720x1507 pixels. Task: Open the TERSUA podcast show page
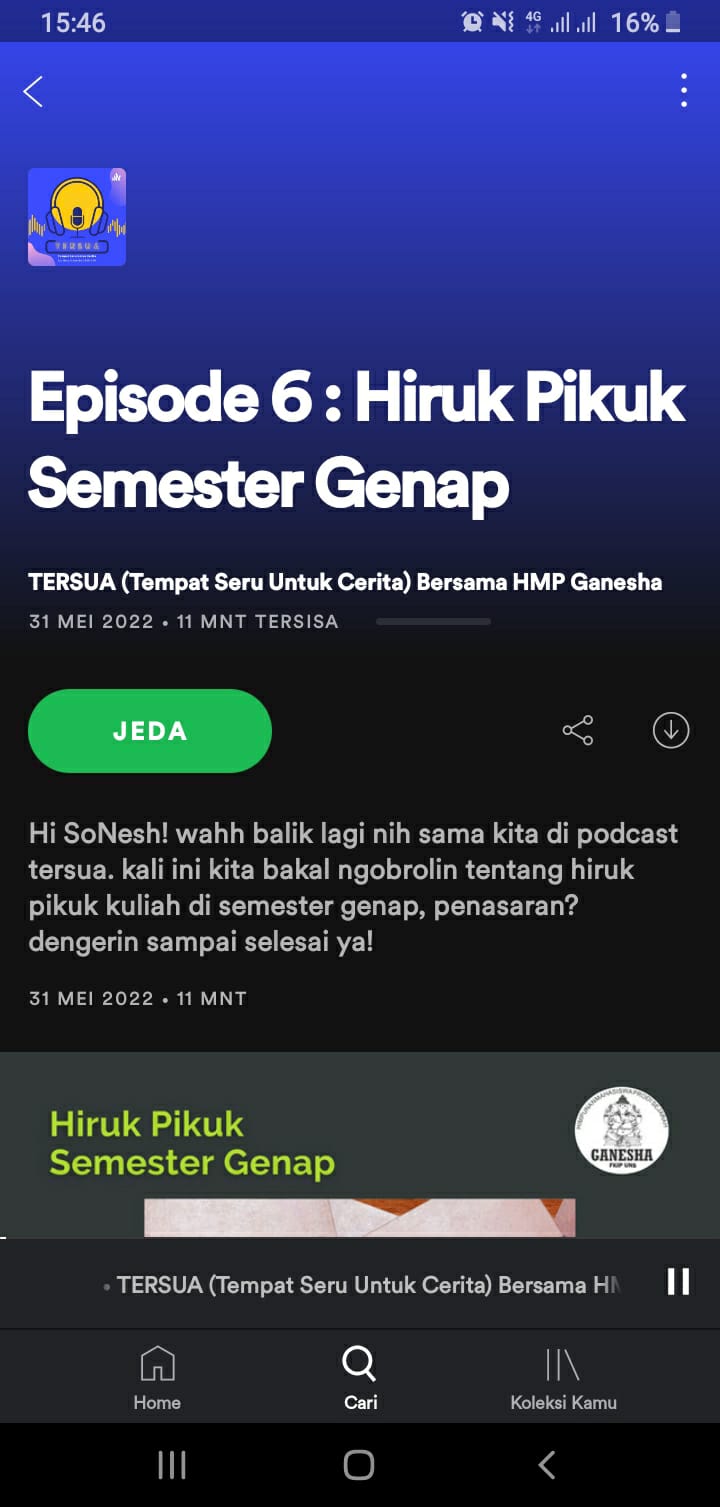(345, 582)
